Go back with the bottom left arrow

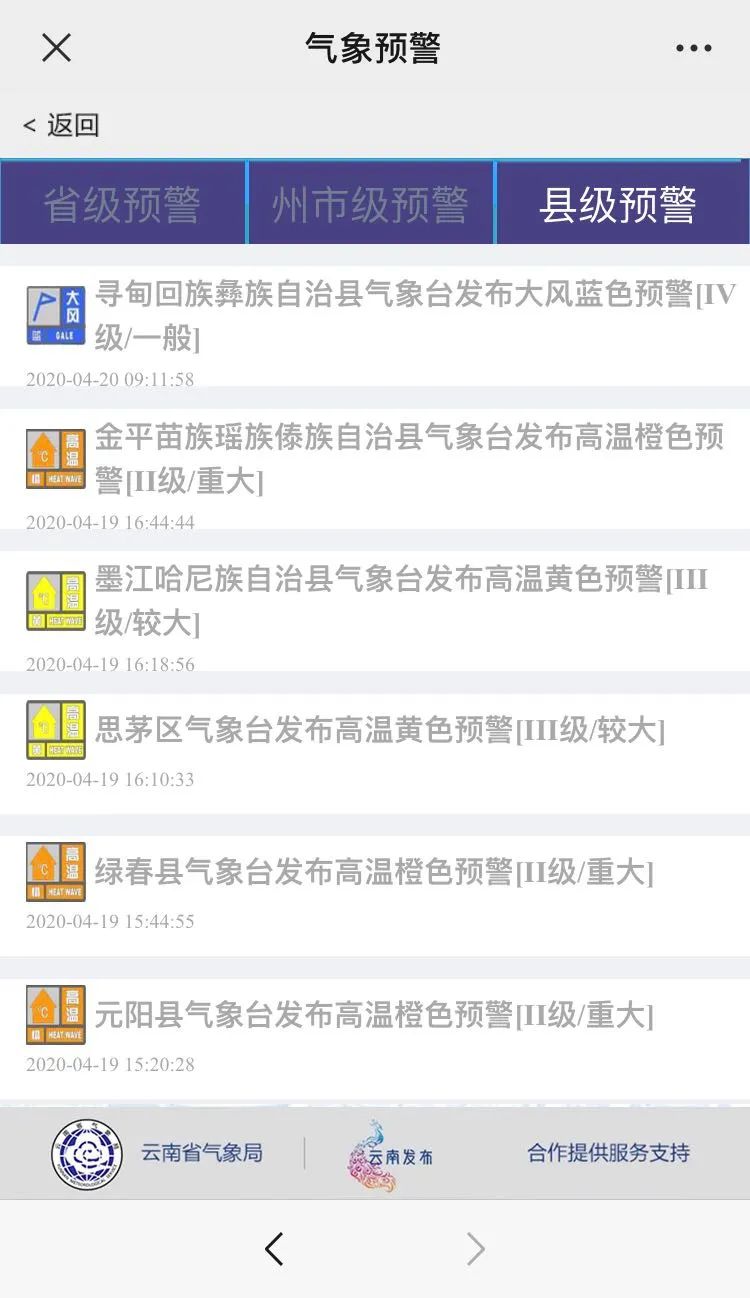[x=275, y=1249]
